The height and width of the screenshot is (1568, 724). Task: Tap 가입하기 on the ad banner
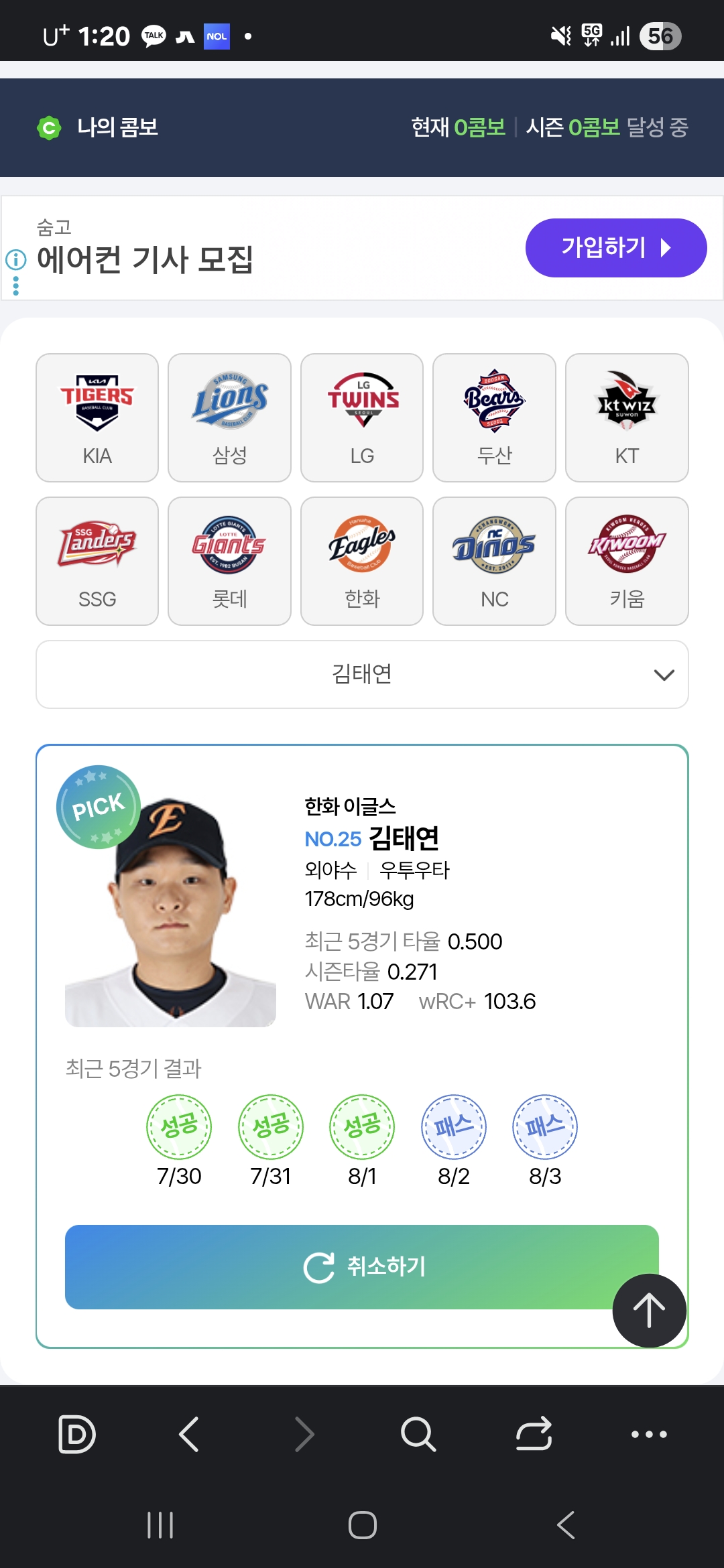615,248
